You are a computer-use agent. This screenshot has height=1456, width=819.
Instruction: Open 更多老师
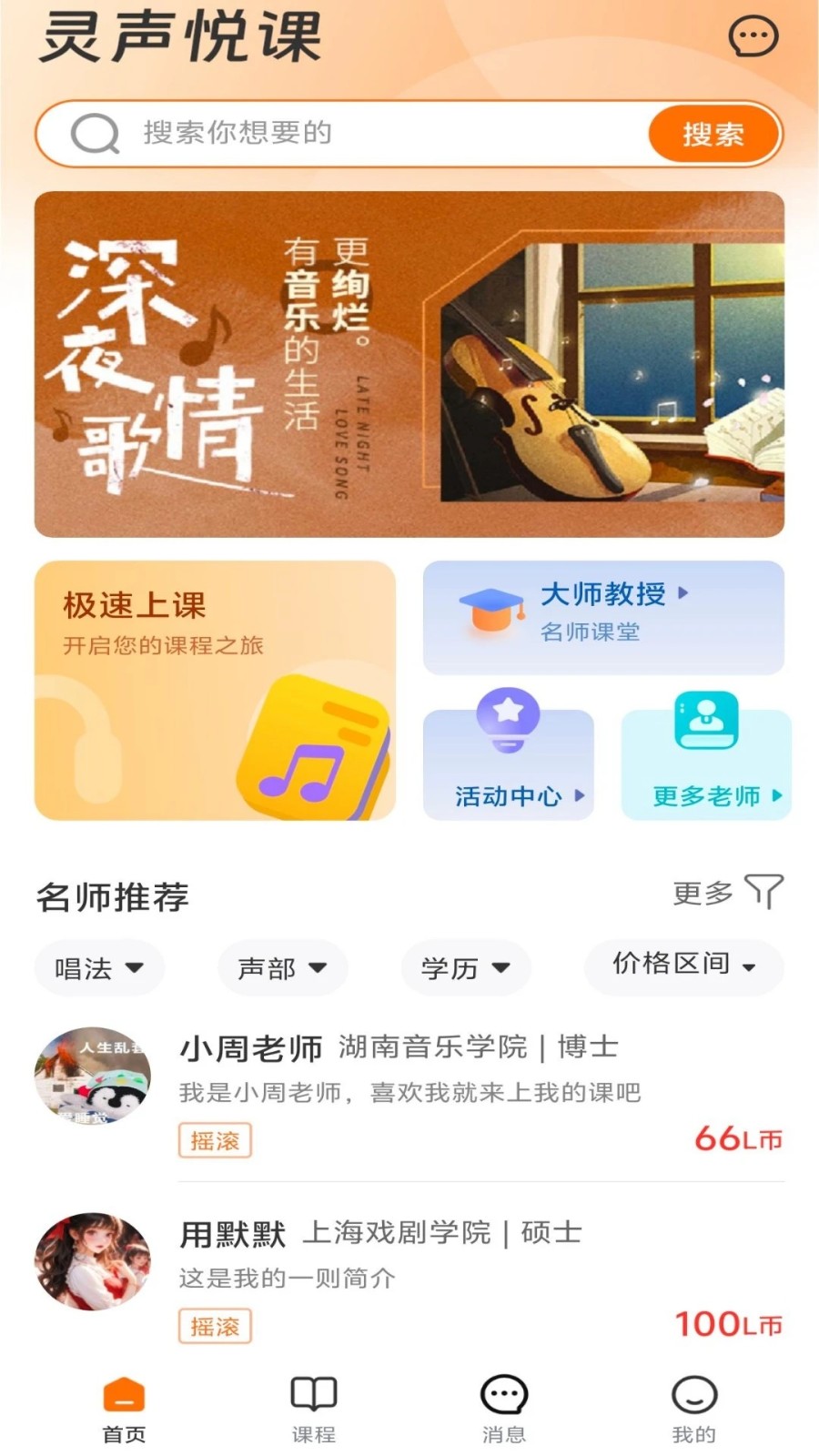[706, 757]
